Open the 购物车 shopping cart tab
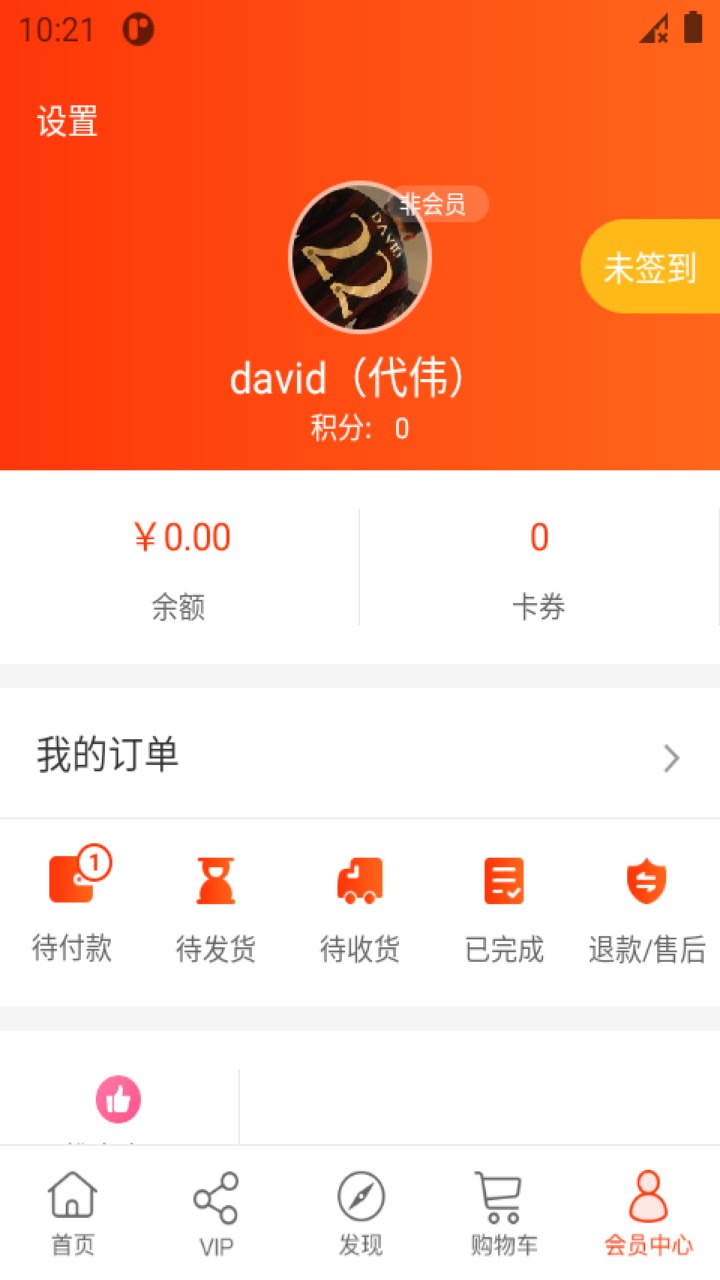720x1280 pixels. pyautogui.click(x=504, y=1213)
